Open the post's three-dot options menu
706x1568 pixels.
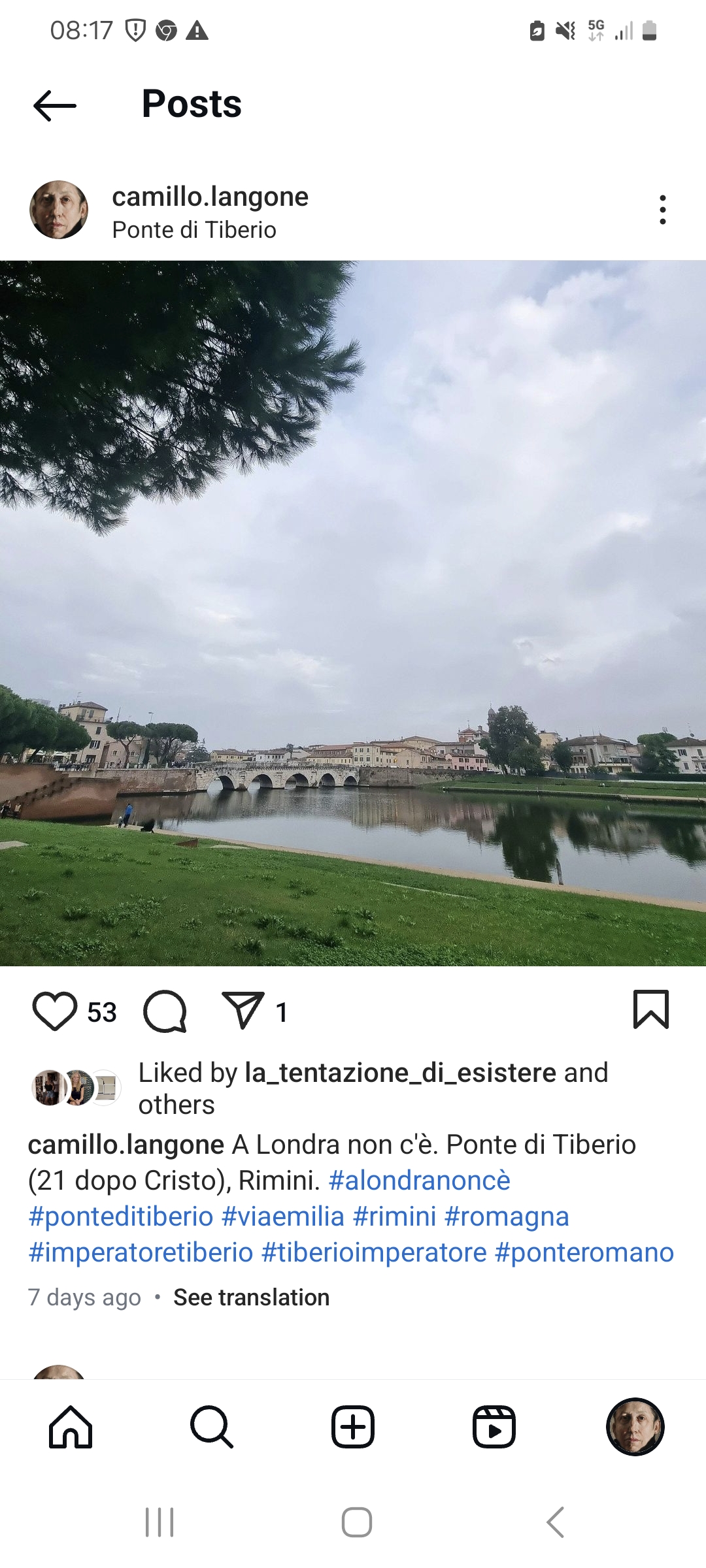tap(662, 210)
